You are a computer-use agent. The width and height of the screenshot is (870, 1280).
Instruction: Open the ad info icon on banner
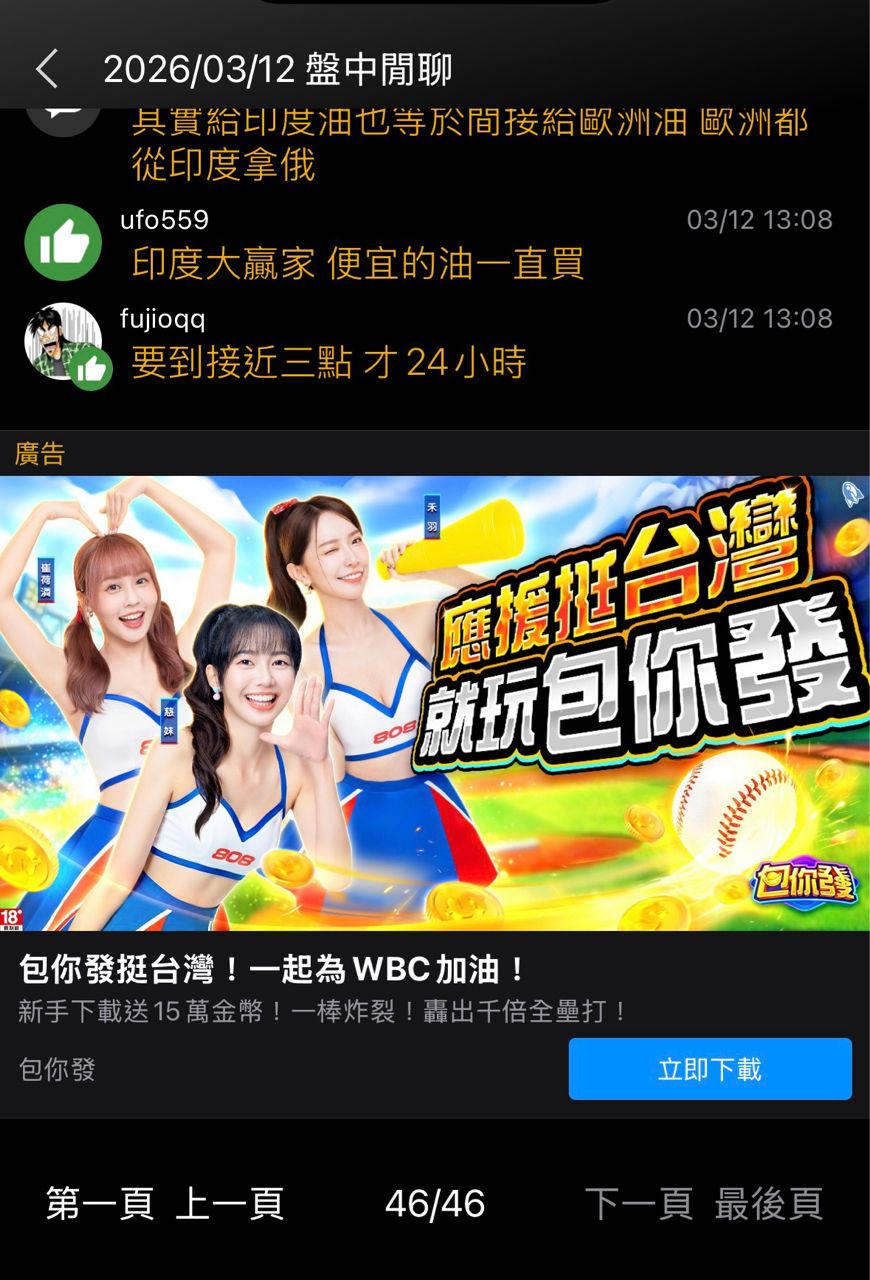[x=852, y=494]
